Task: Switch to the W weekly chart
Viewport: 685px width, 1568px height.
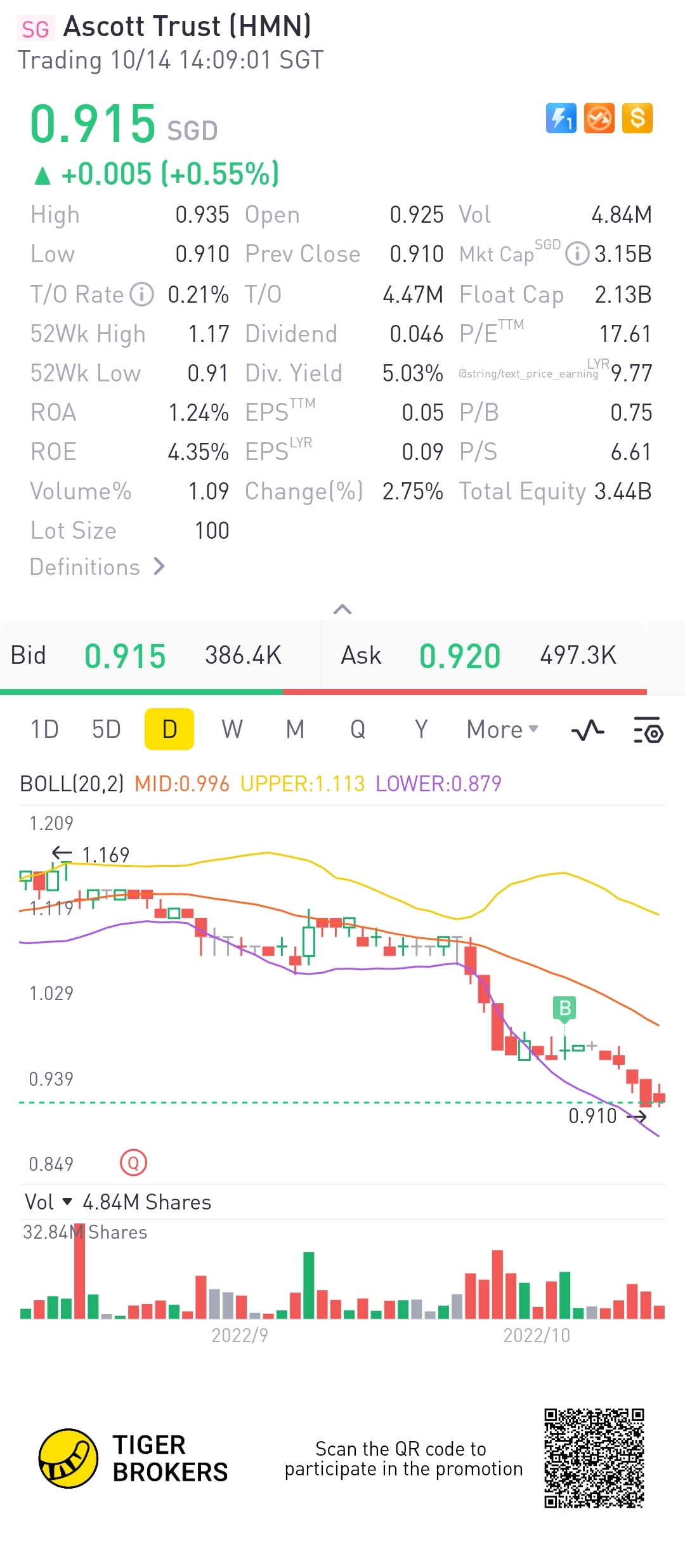Action: click(x=232, y=730)
